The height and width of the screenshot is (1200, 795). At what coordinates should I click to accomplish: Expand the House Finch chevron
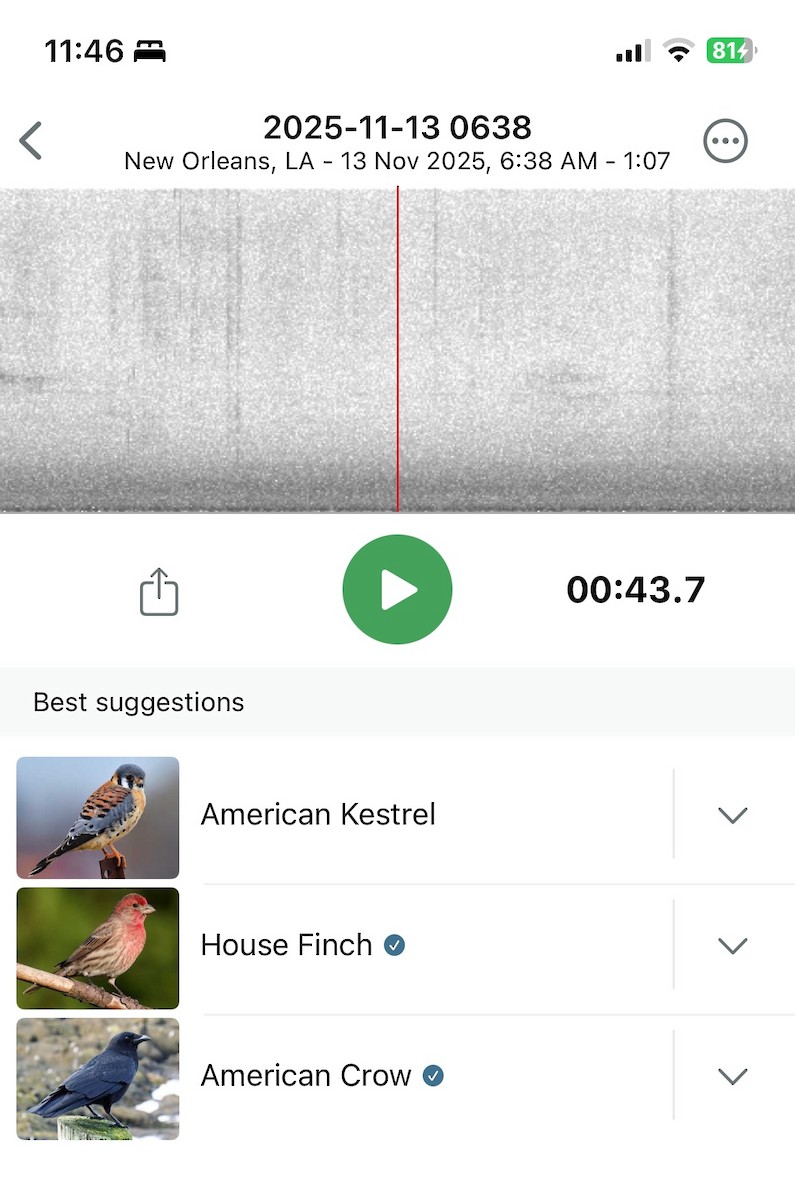point(733,945)
